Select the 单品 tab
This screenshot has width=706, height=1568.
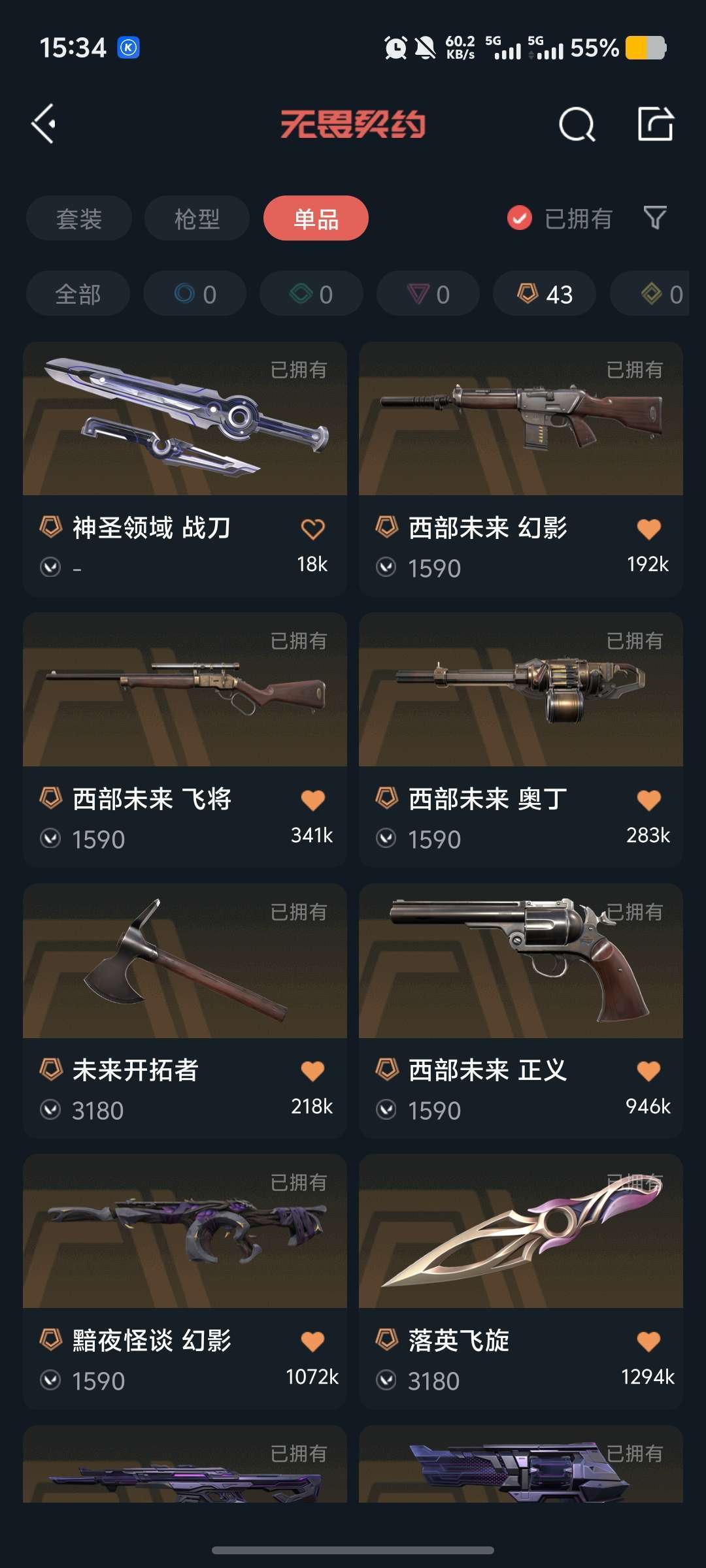[x=316, y=219]
